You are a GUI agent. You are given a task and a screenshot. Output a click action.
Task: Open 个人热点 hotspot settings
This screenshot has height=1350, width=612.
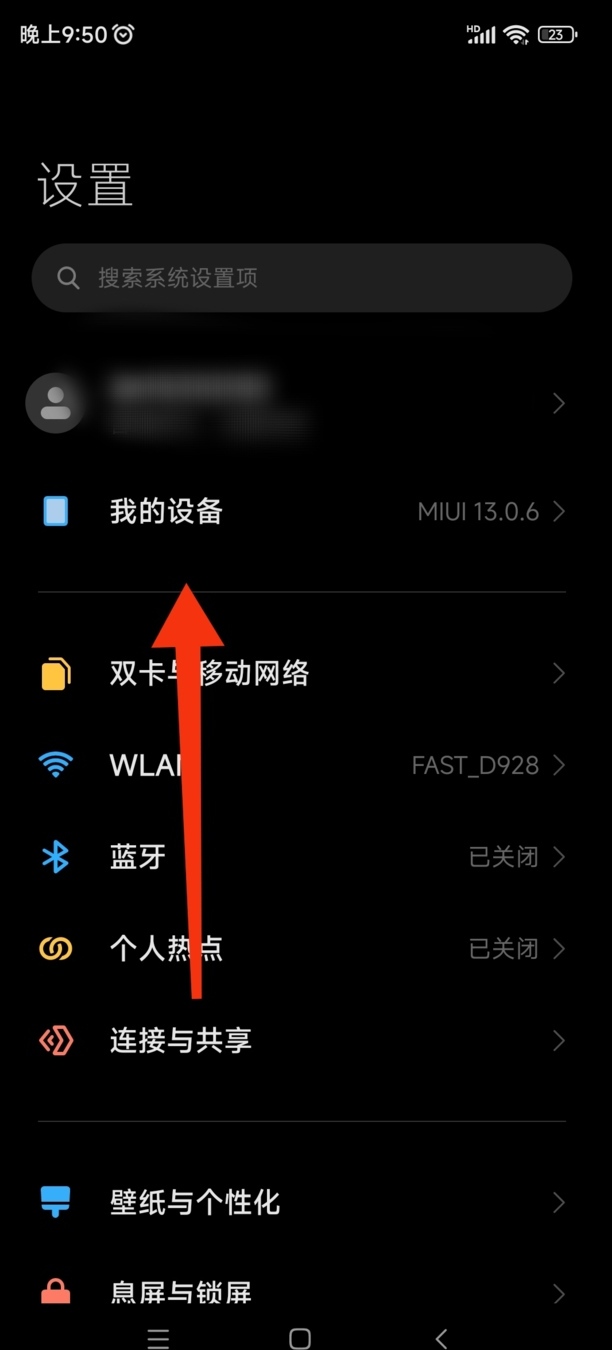coord(300,948)
